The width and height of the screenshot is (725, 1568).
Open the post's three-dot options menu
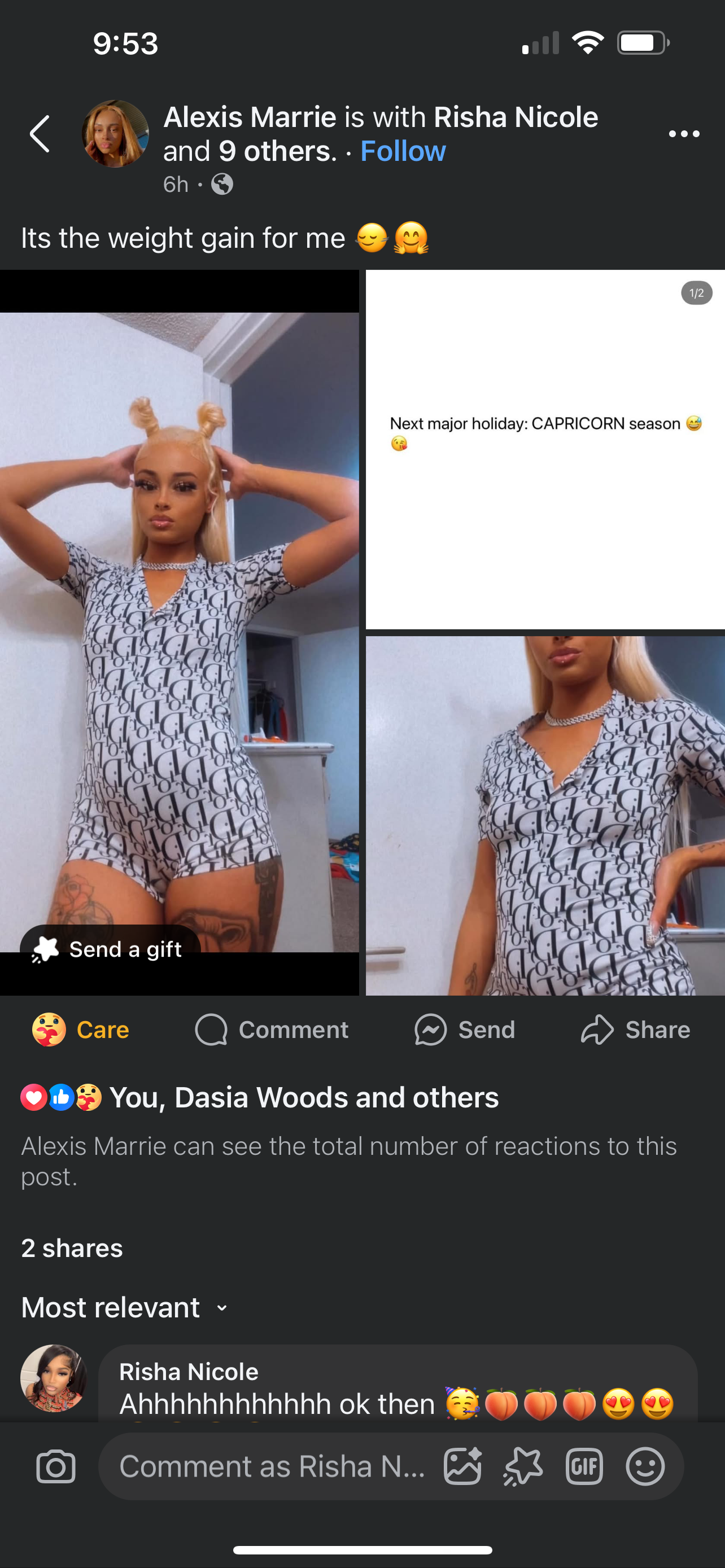[x=684, y=134]
